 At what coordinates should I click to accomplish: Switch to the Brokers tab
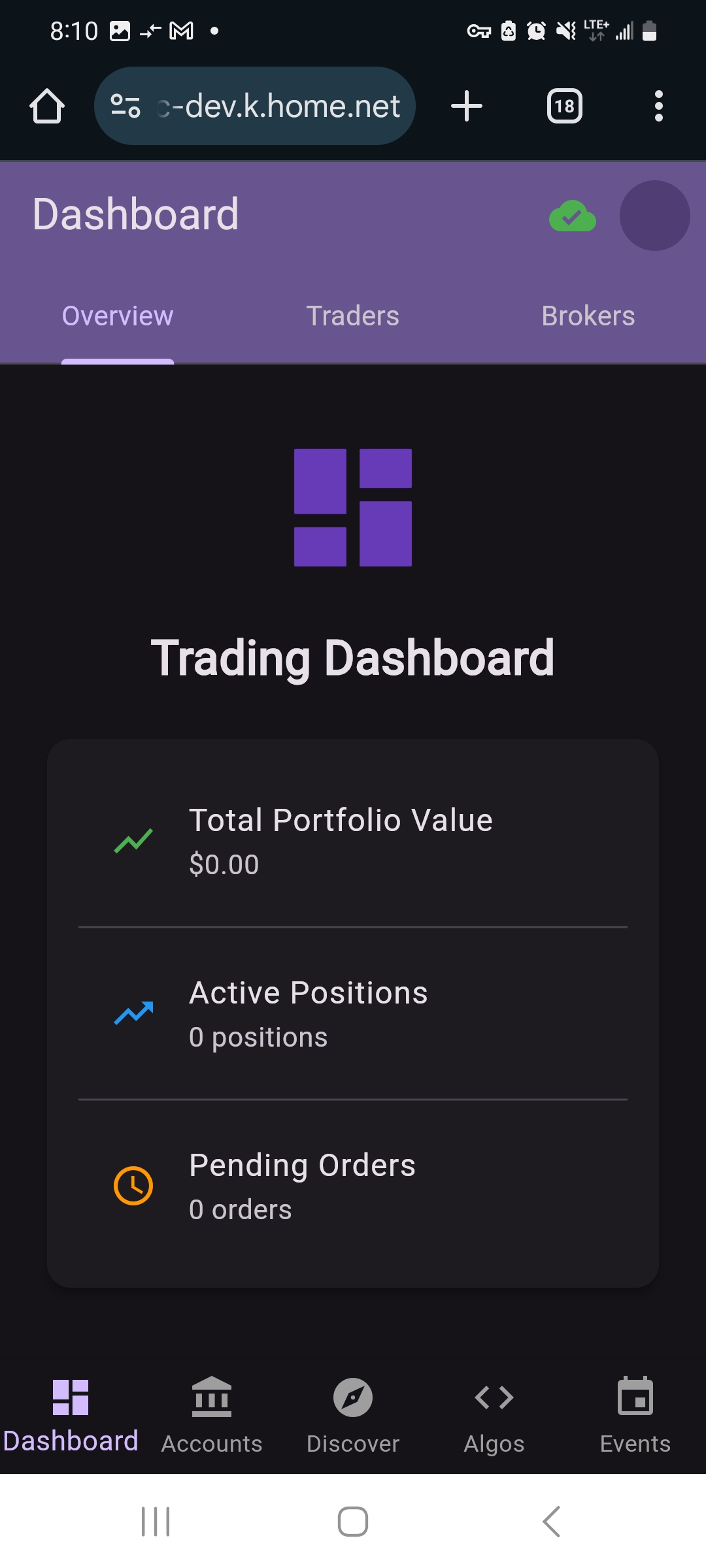pyautogui.click(x=588, y=316)
